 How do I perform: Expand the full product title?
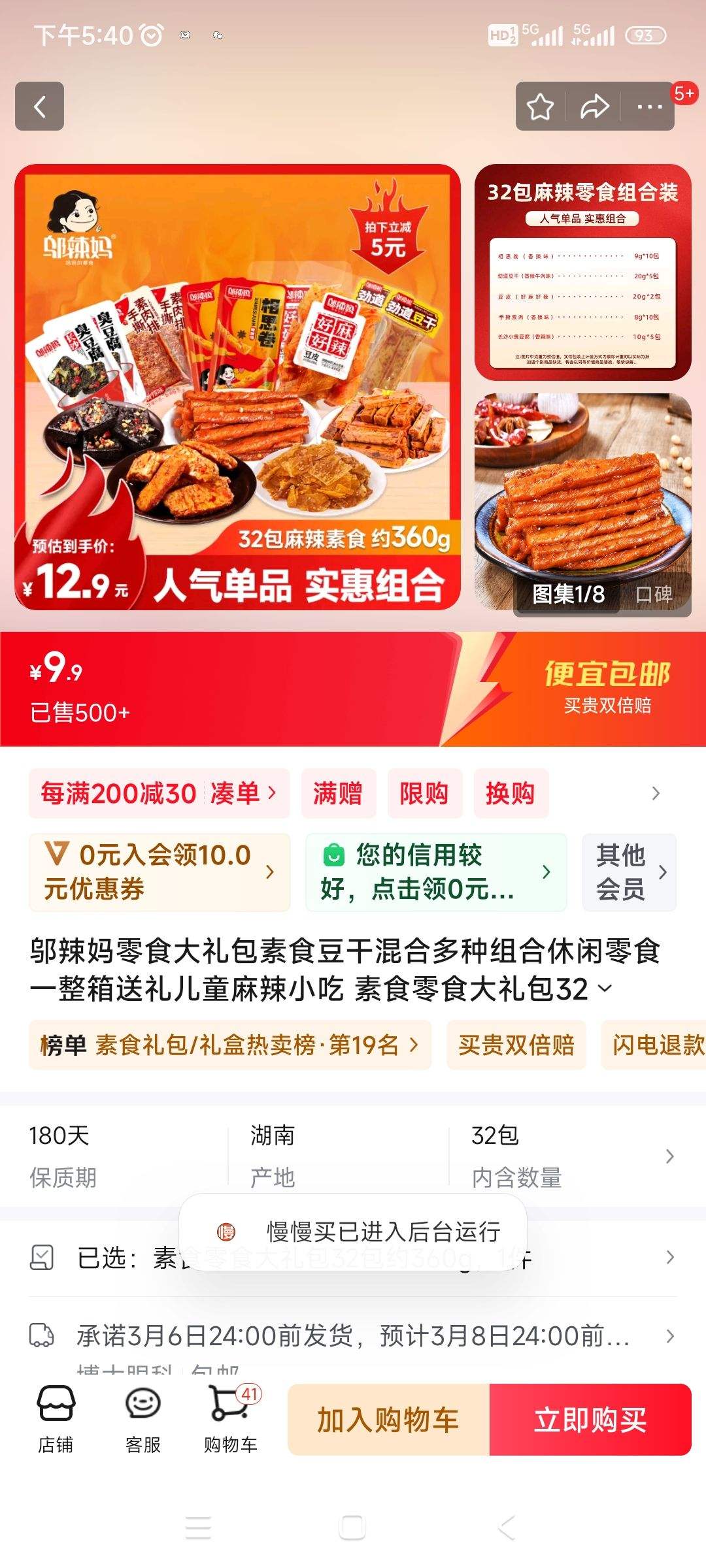[x=605, y=988]
